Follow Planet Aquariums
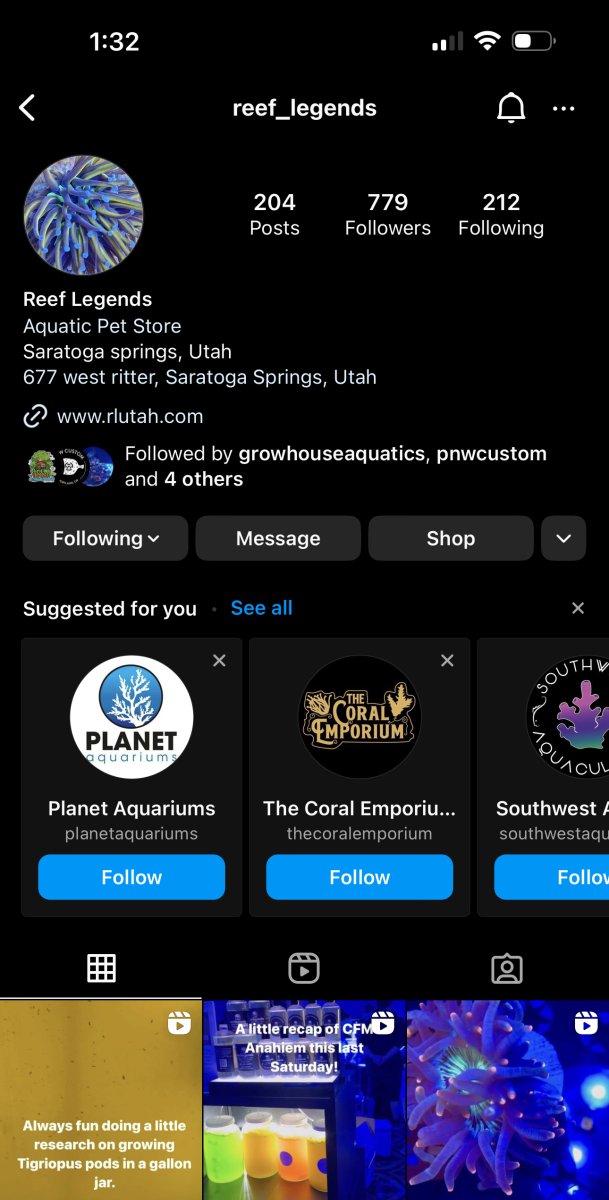609x1200 pixels. [x=131, y=877]
